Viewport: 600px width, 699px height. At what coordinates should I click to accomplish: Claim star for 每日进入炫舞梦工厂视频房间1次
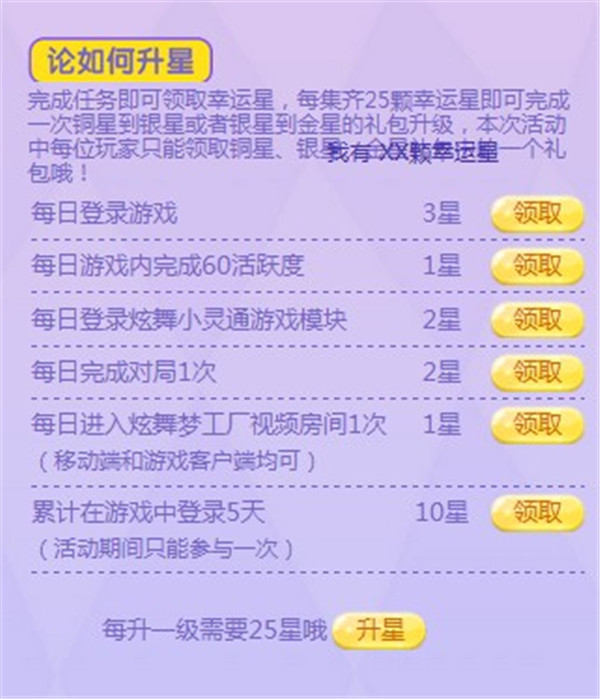tap(537, 425)
